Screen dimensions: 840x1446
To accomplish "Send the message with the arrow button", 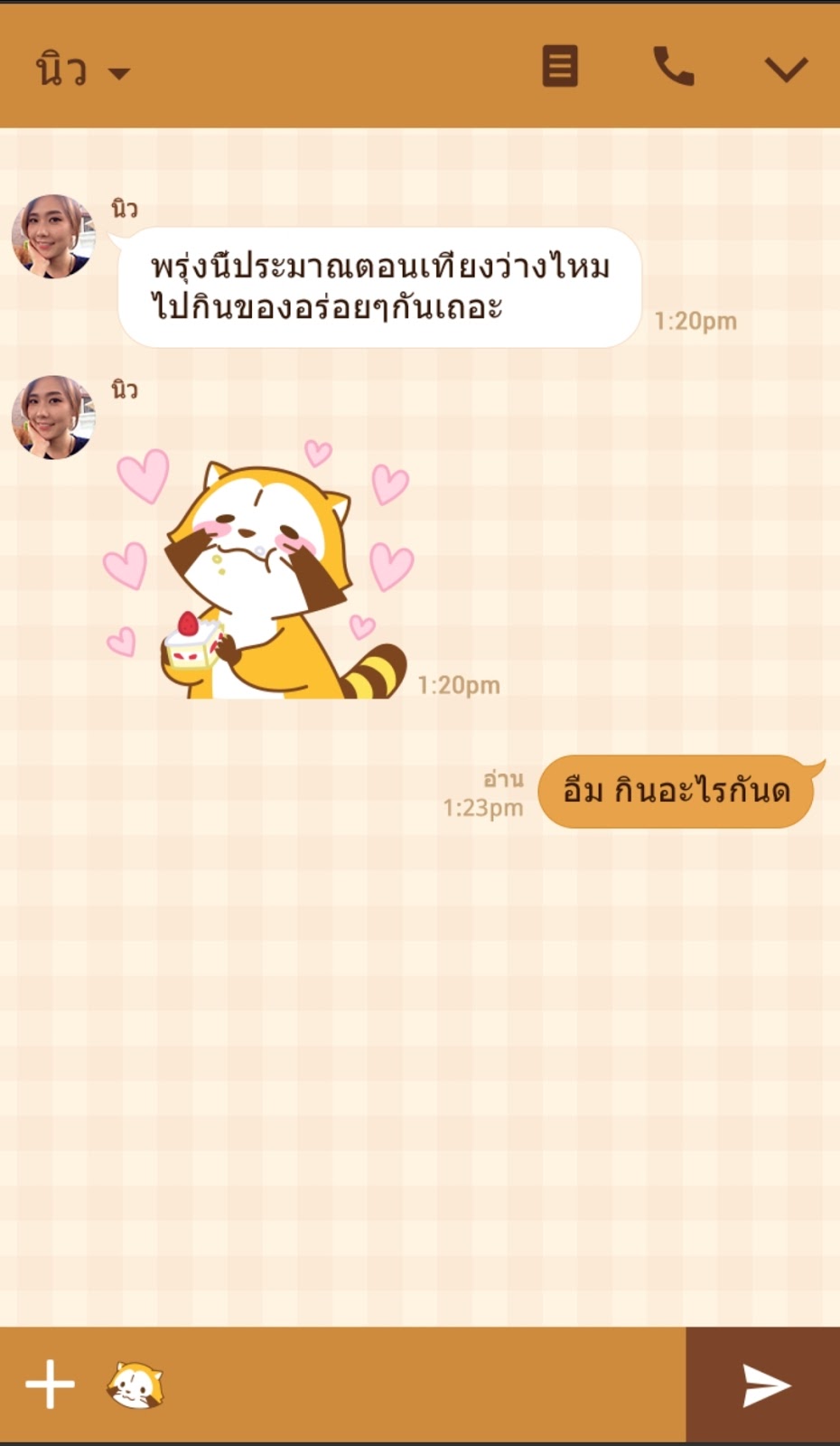I will click(764, 1385).
